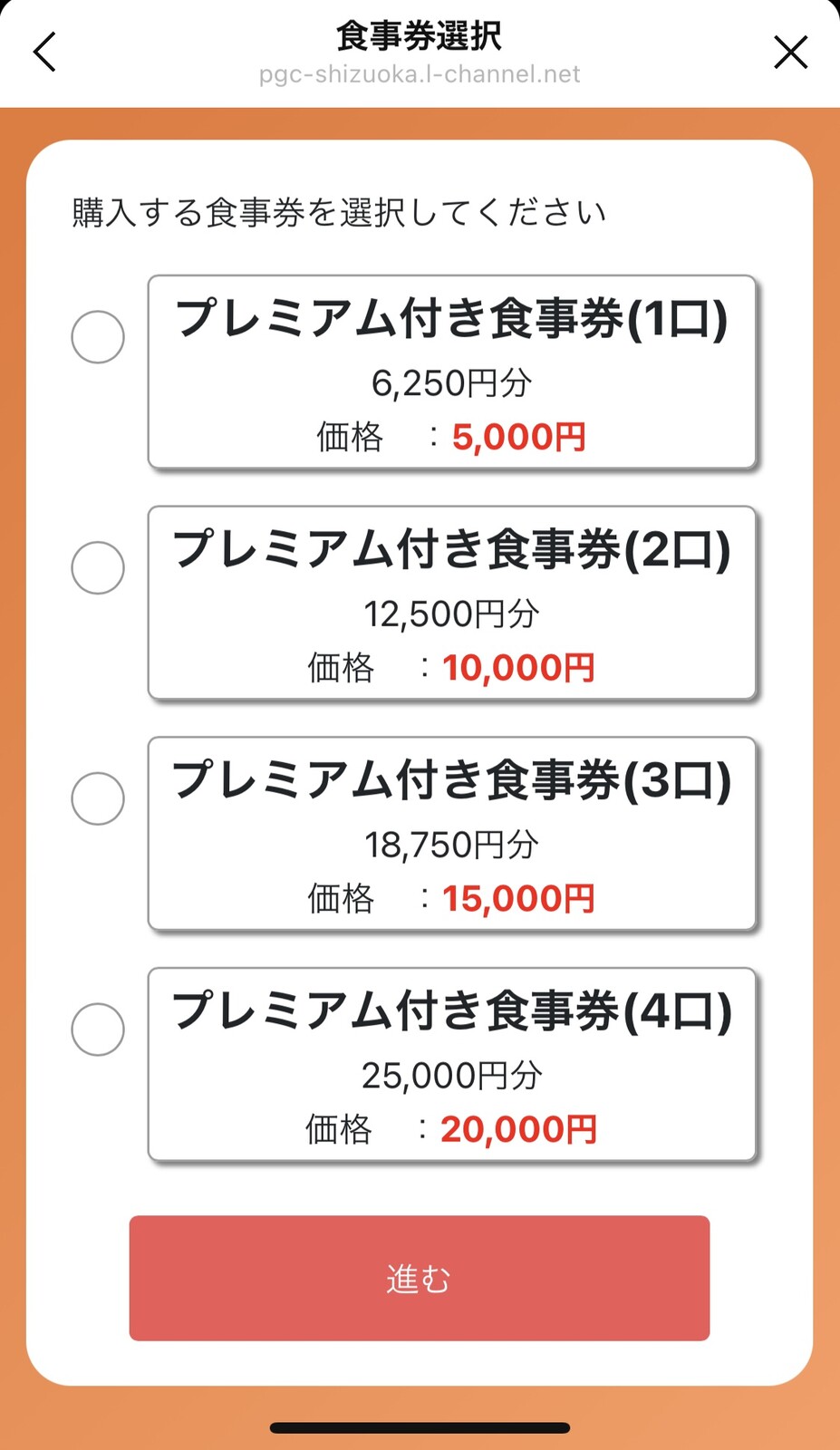Image resolution: width=840 pixels, height=1450 pixels.
Task: Go back using the header arrow
Action: [x=44, y=52]
